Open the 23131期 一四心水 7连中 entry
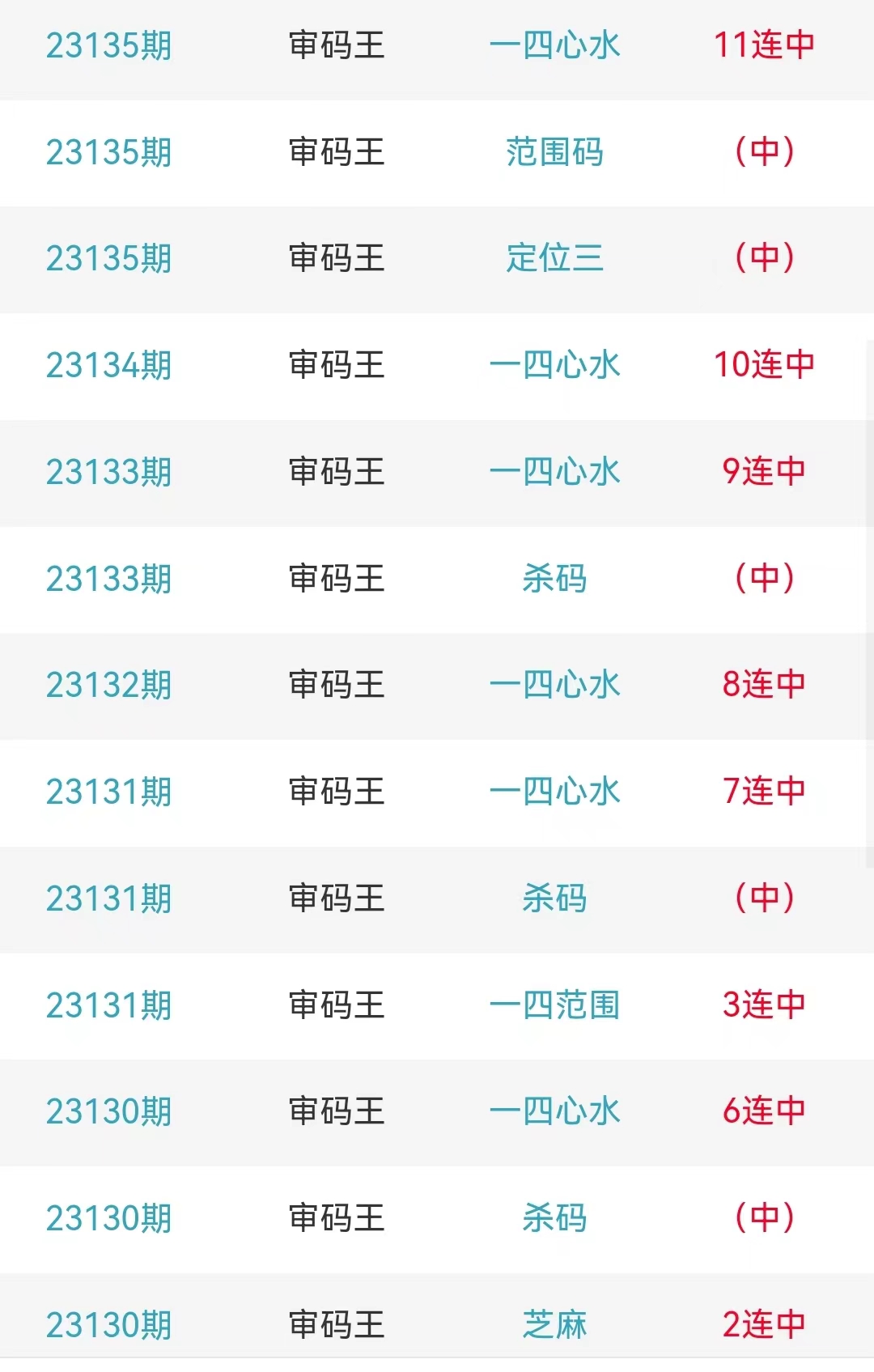This screenshot has width=874, height=1372. (x=554, y=792)
